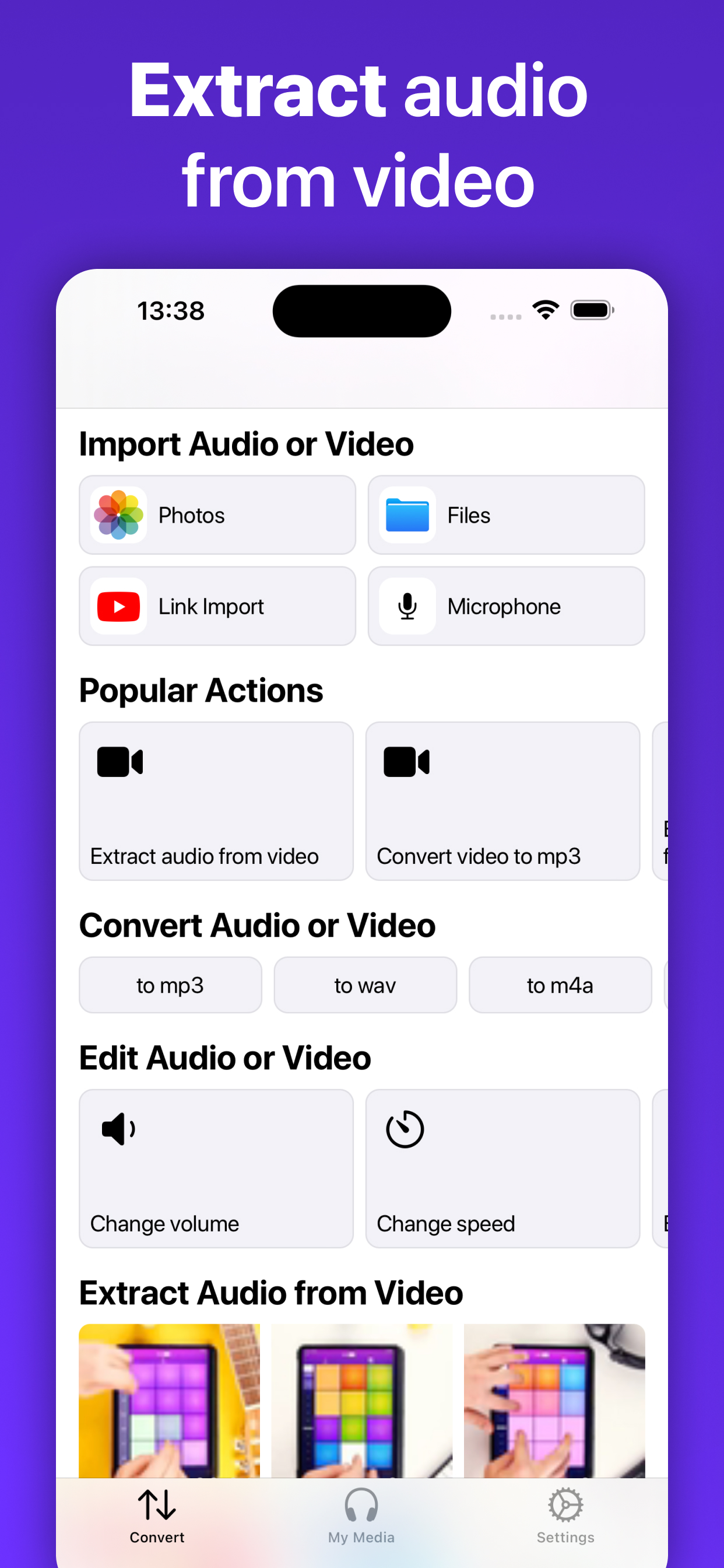Convert a file to wav
Image resolution: width=724 pixels, height=1568 pixels.
coord(365,985)
